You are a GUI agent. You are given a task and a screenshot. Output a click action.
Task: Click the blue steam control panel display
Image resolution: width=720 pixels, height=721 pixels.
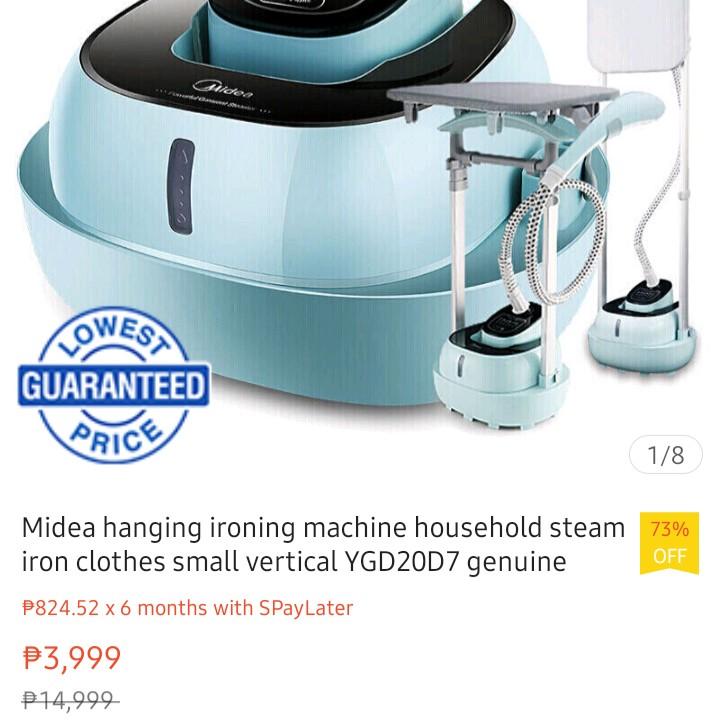(181, 187)
